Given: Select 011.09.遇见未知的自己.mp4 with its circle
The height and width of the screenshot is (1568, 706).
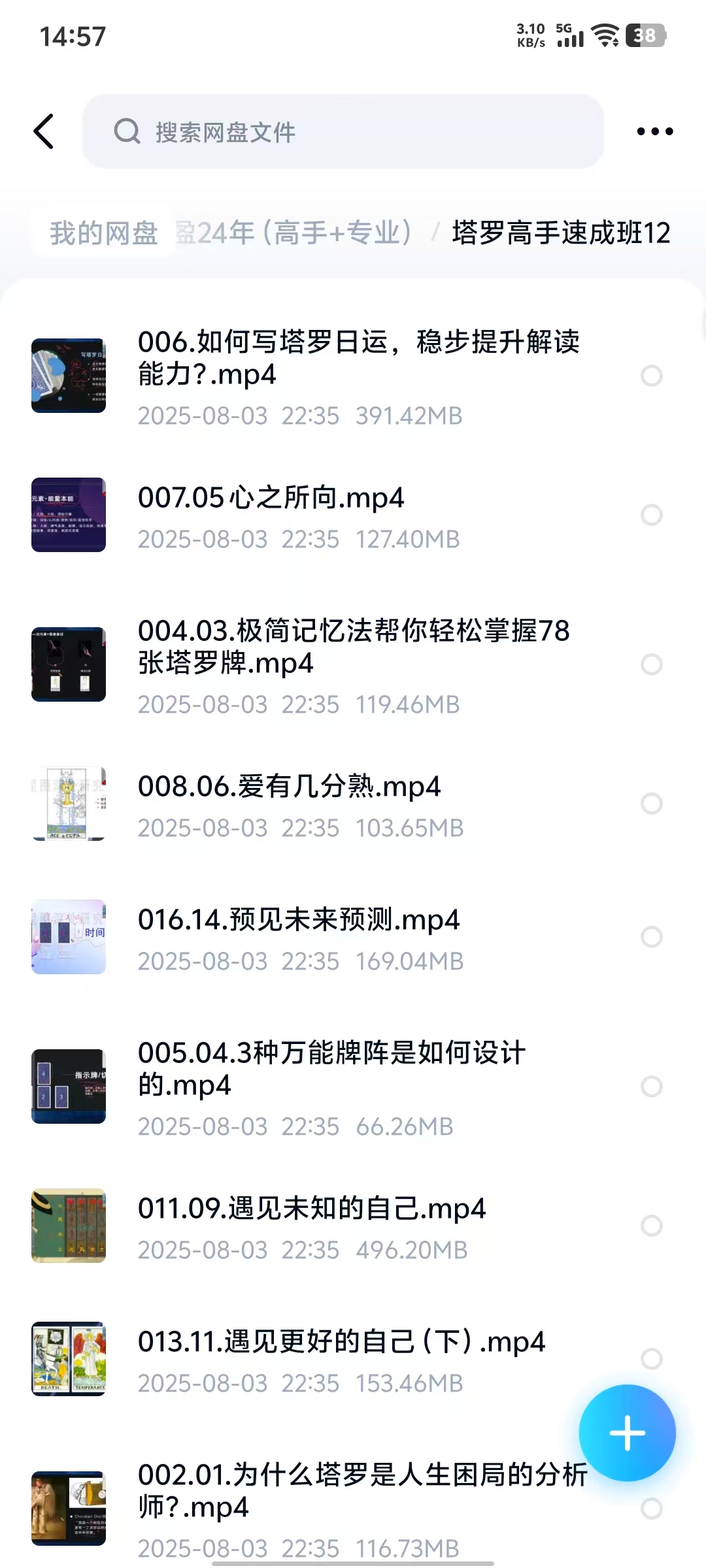Looking at the screenshot, I should coord(651,1226).
